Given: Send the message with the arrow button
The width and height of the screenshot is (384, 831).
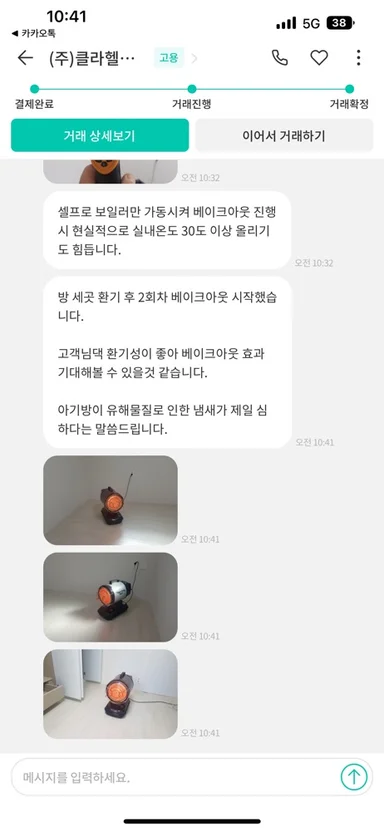Looking at the screenshot, I should point(353,777).
